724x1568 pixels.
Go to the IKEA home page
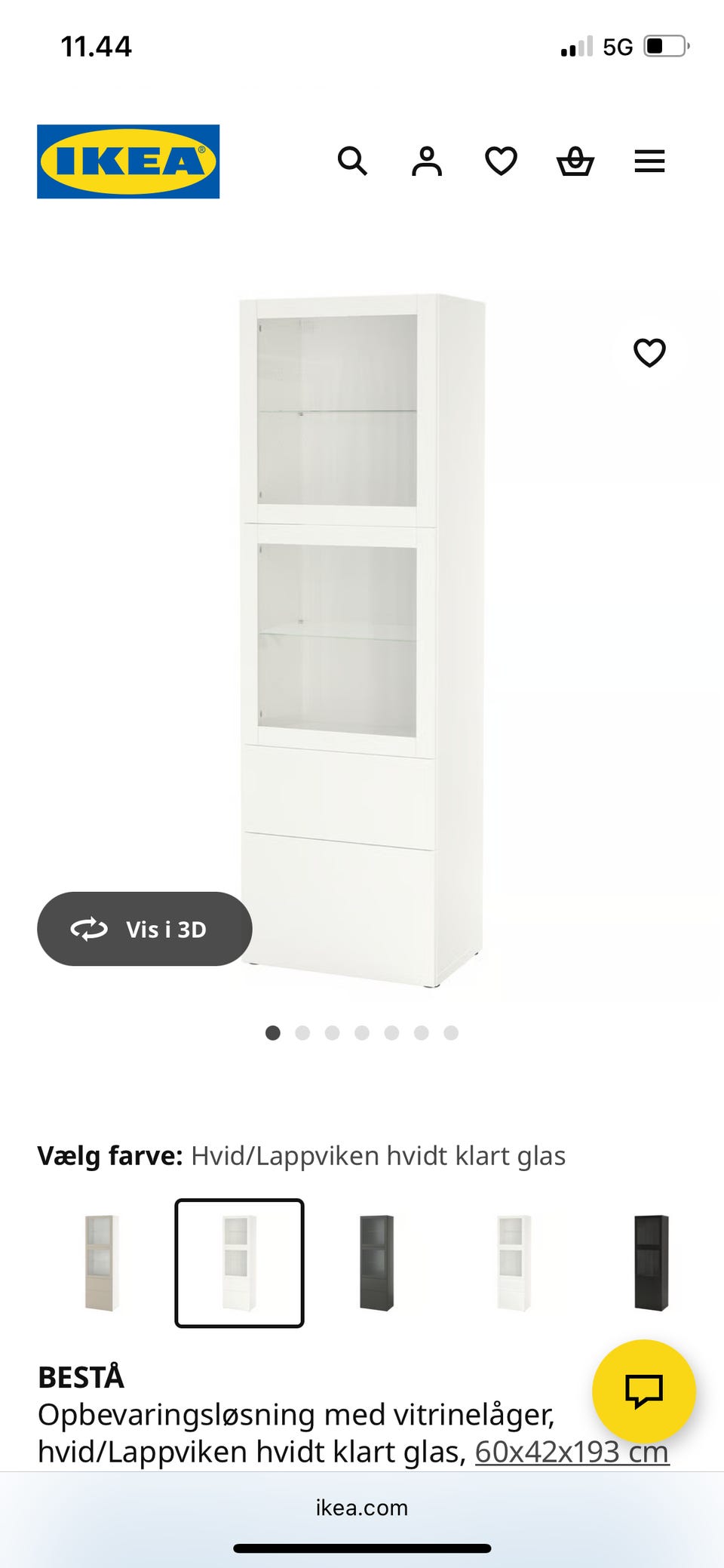[128, 161]
